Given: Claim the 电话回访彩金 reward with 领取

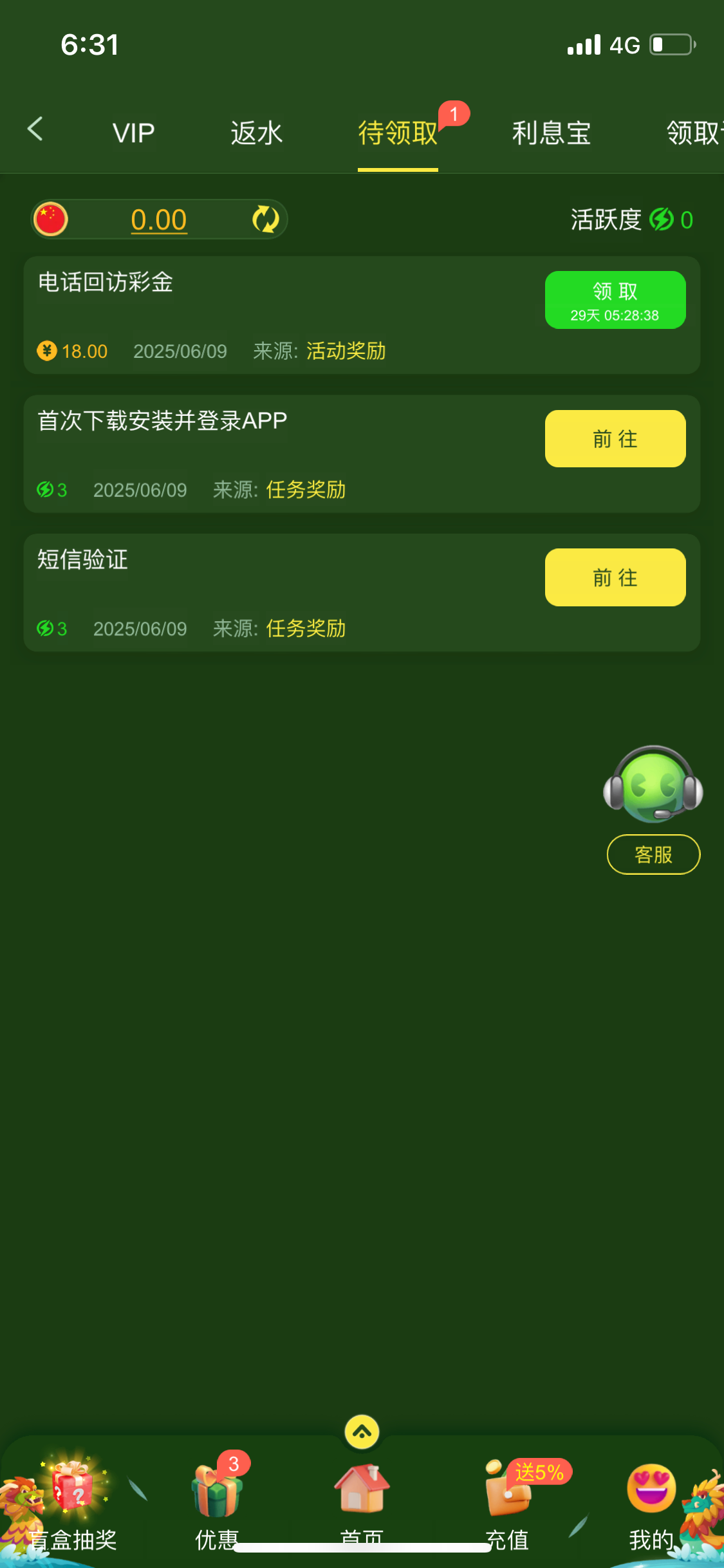Looking at the screenshot, I should [x=615, y=300].
